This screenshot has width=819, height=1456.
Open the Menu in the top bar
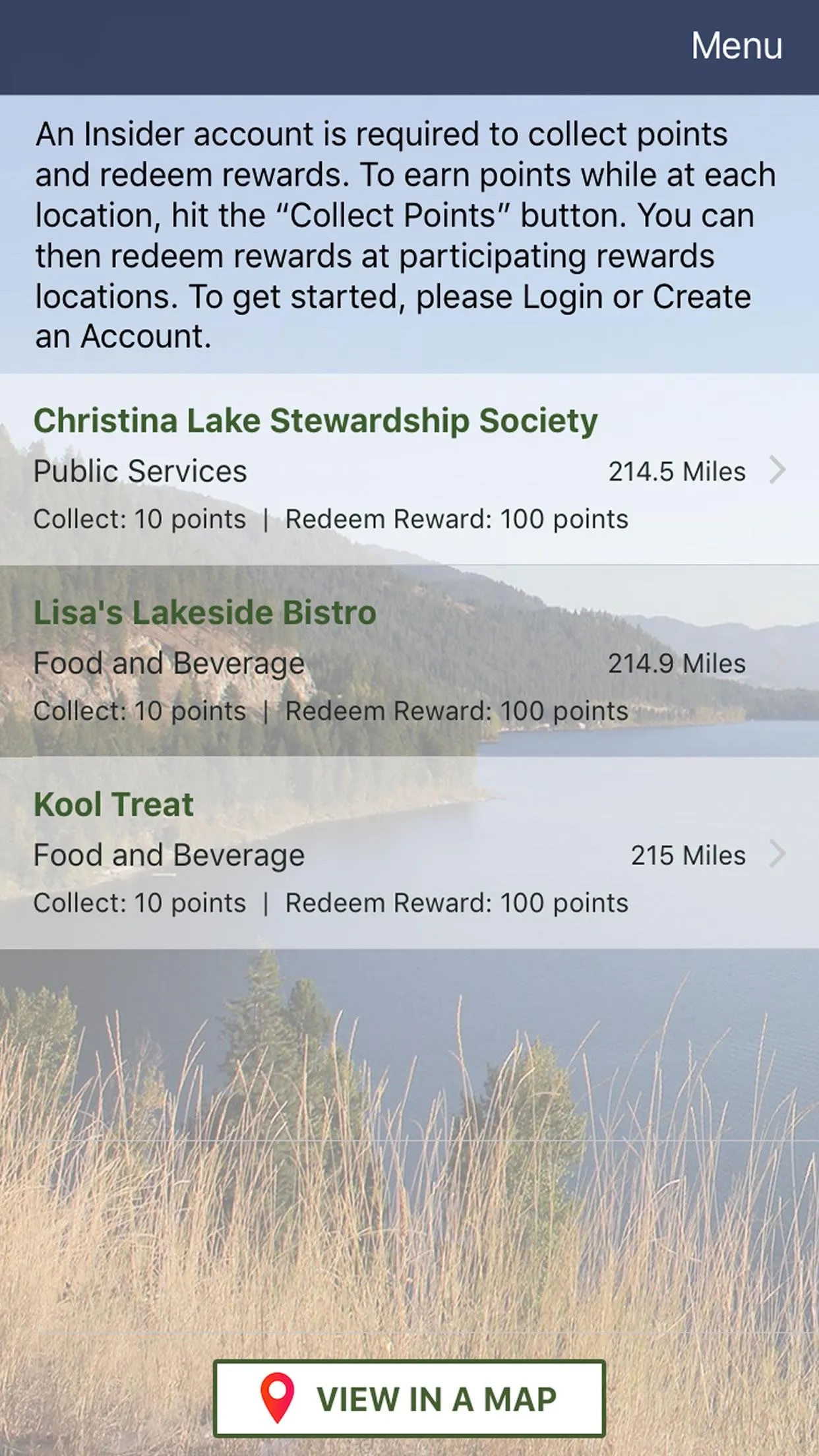[737, 46]
